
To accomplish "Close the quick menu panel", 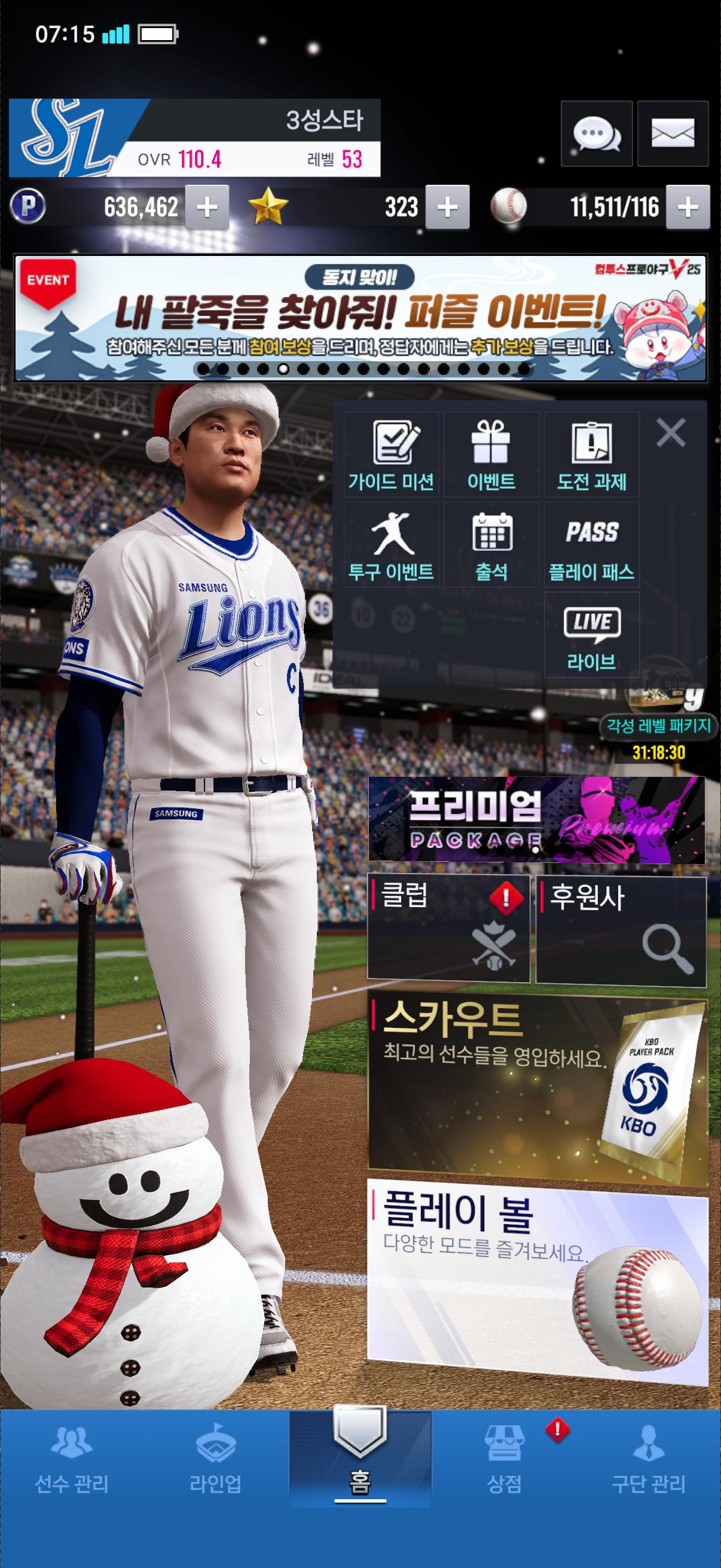I will pos(671,433).
